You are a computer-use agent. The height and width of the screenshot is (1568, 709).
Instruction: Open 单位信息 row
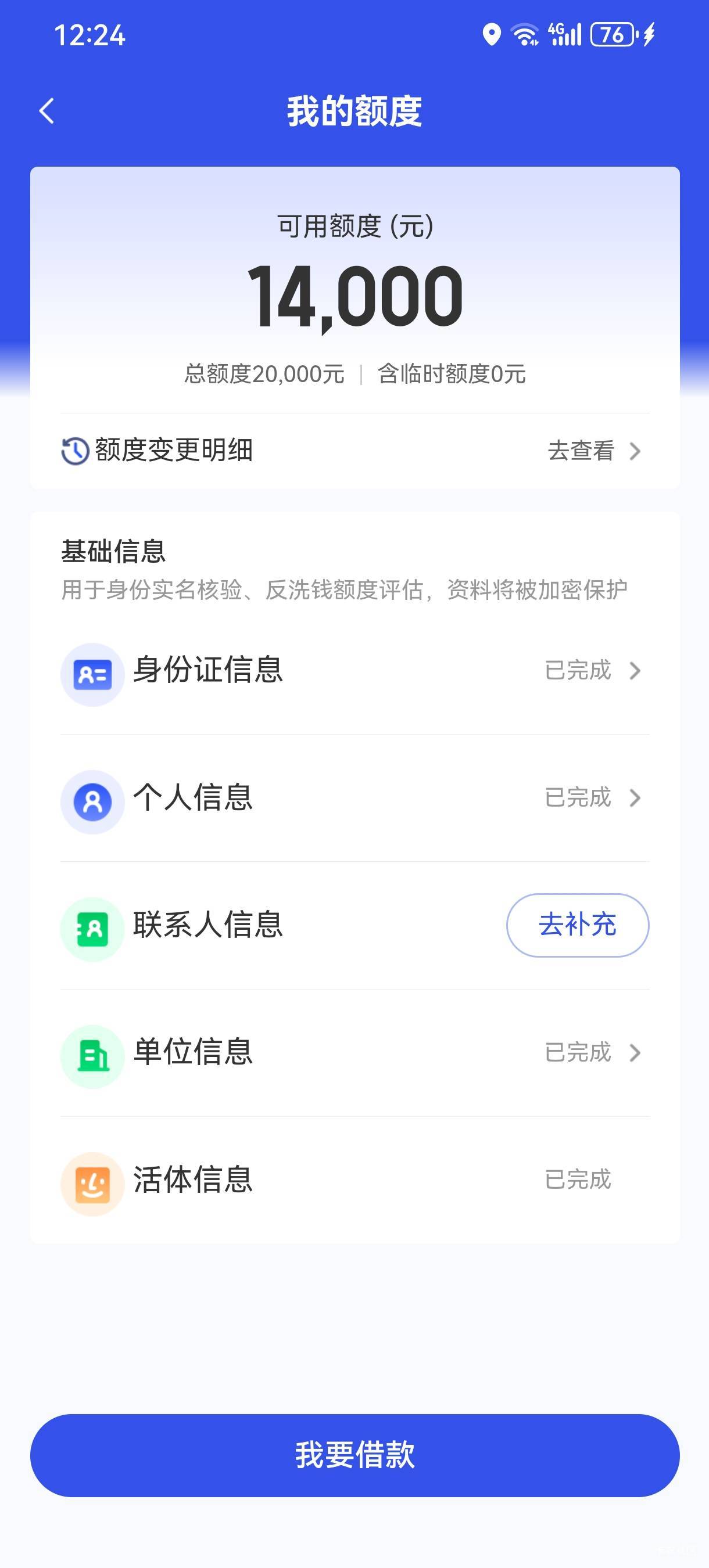point(354,1052)
